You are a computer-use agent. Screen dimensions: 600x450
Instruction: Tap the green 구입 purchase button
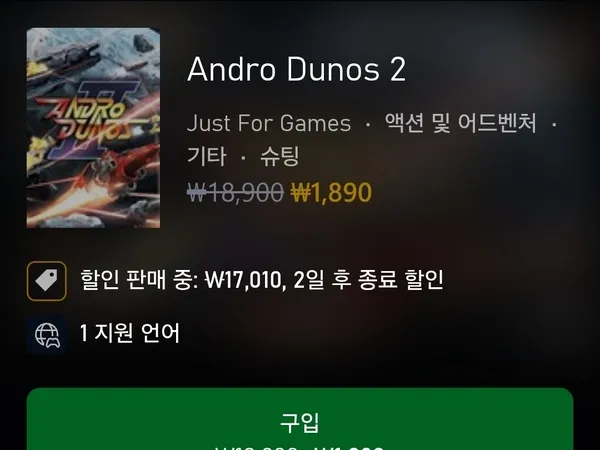click(x=299, y=420)
